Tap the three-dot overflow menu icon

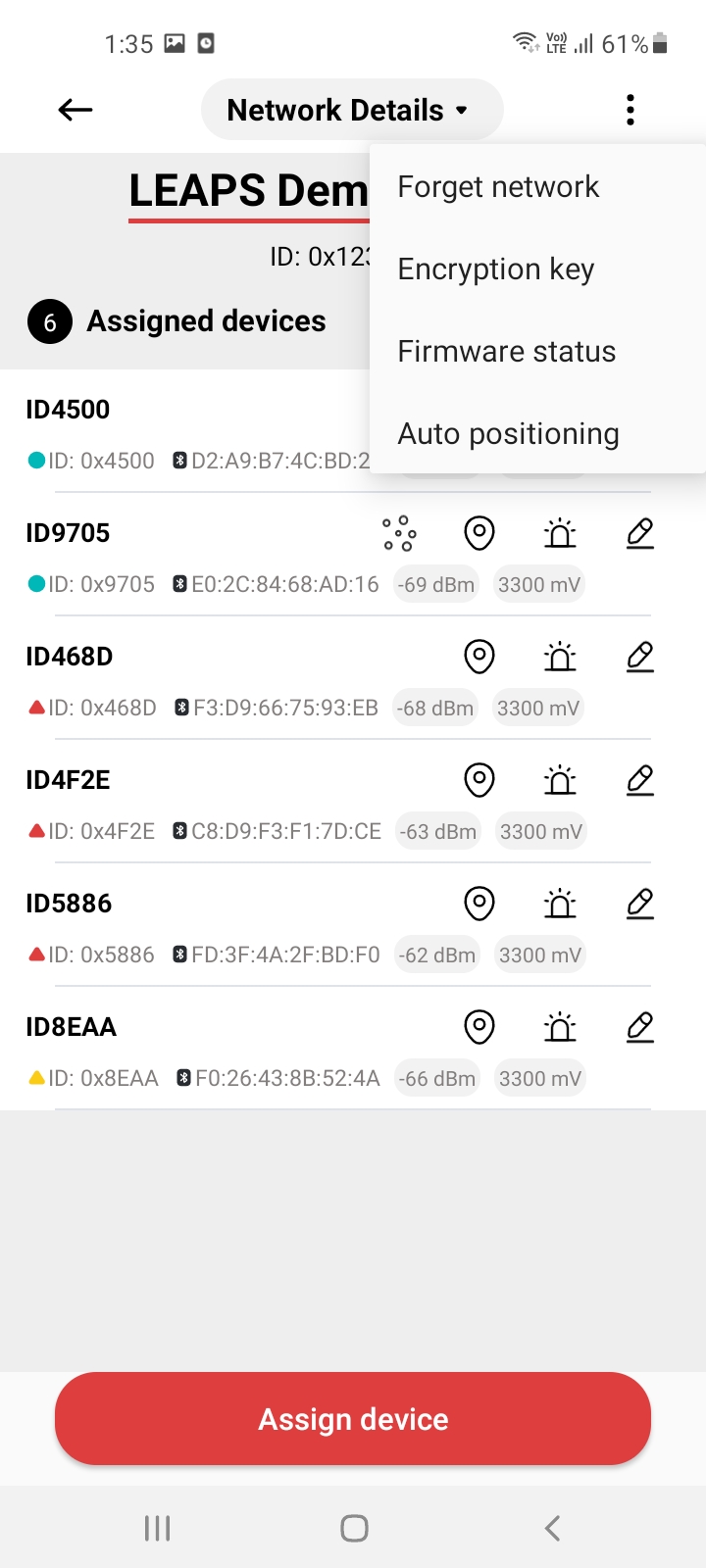pyautogui.click(x=630, y=110)
